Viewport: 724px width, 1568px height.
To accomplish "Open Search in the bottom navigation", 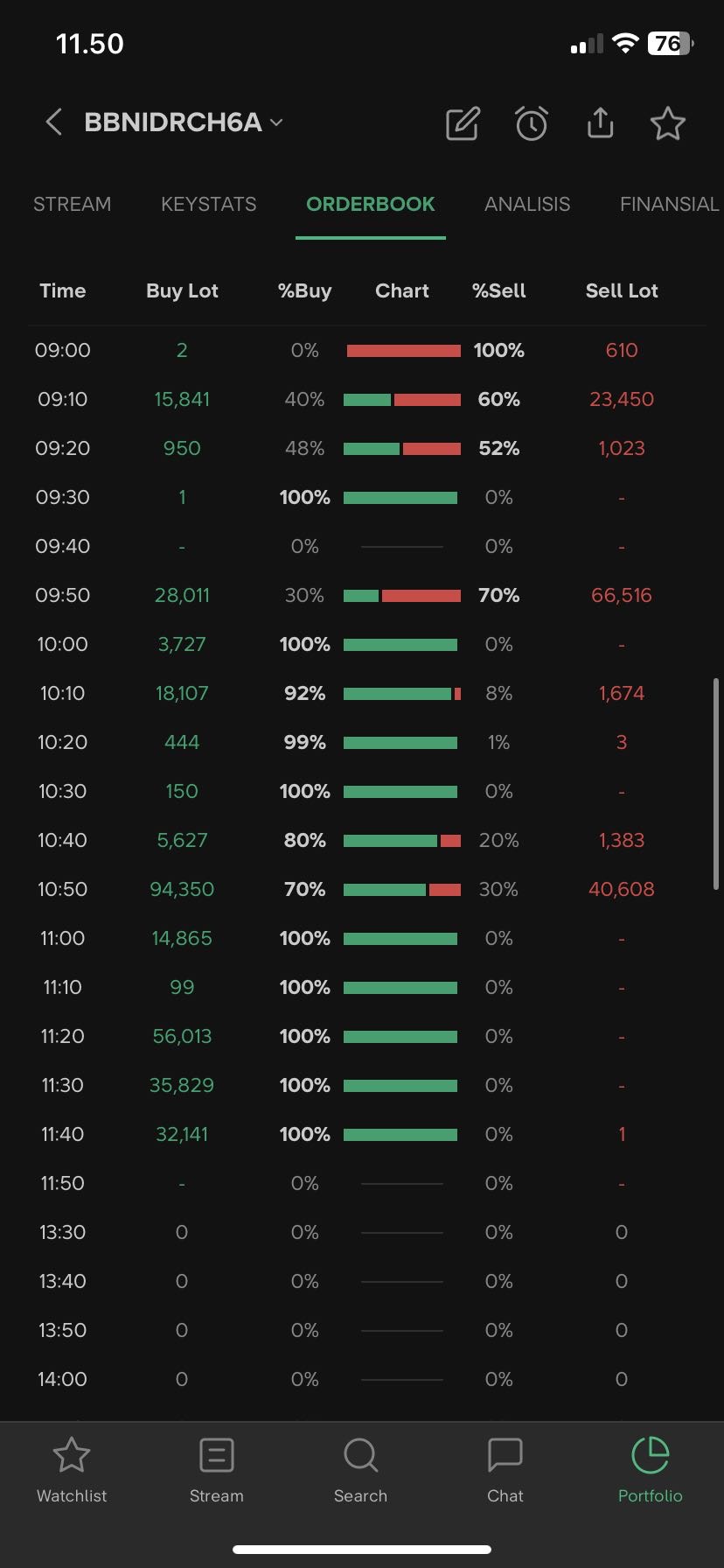I will pos(360,1470).
